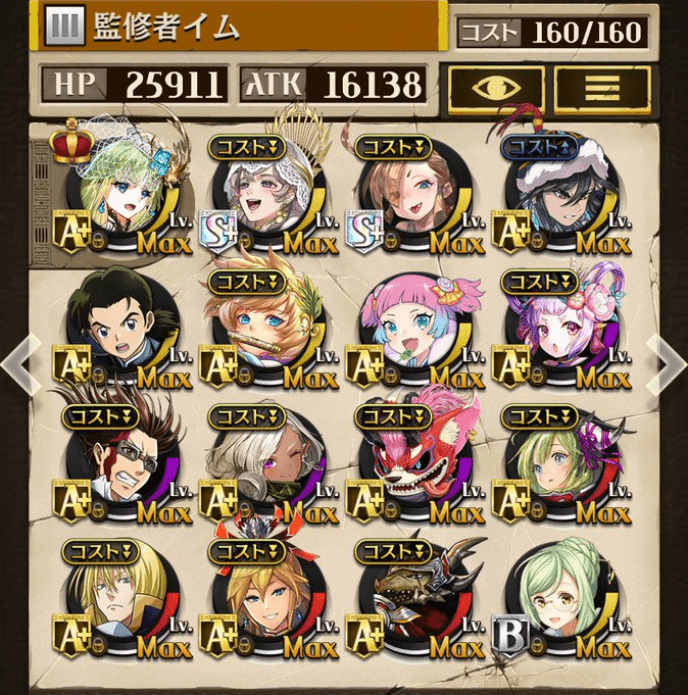Screen dimensions: 688x695
Task: Toggle the eye view button
Action: coord(496,88)
